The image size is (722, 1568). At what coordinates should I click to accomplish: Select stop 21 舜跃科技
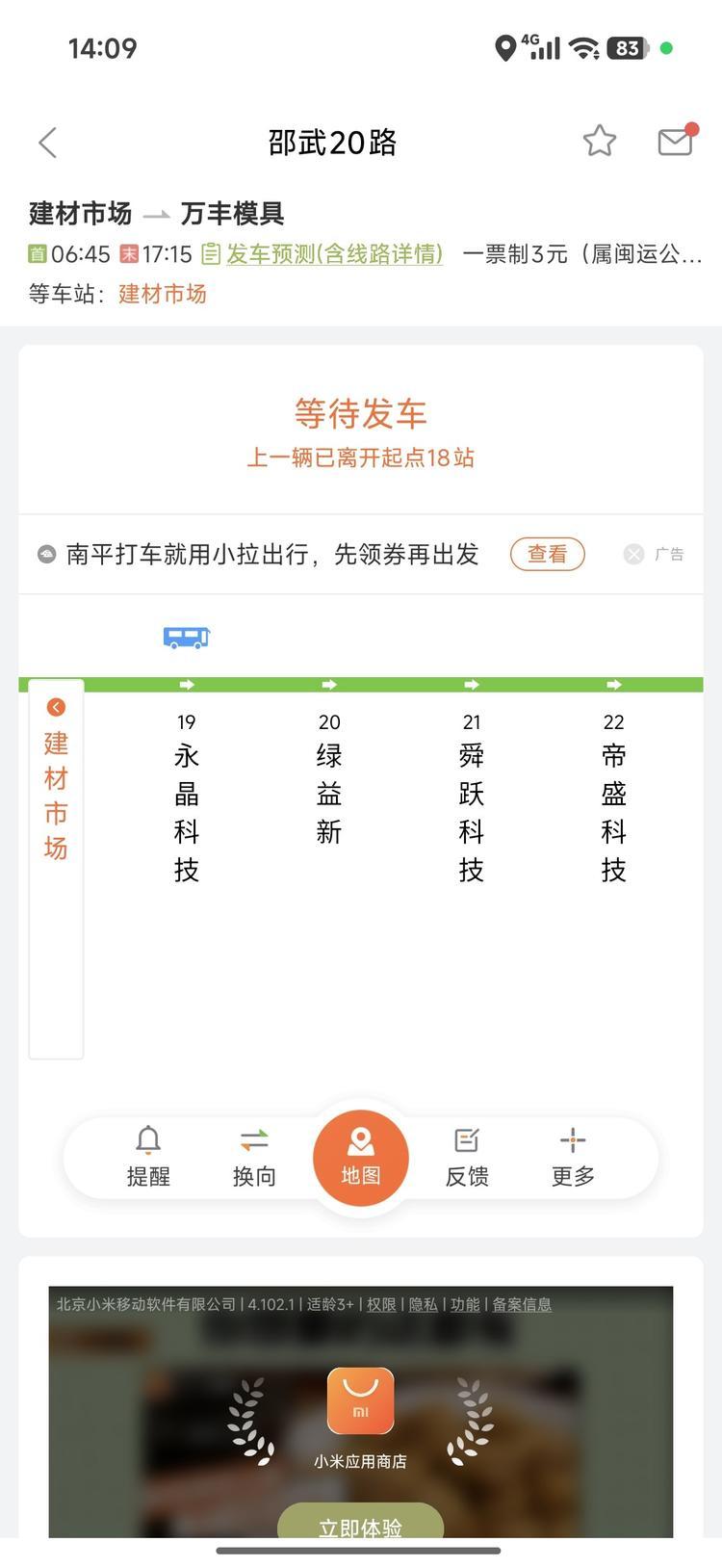(472, 797)
